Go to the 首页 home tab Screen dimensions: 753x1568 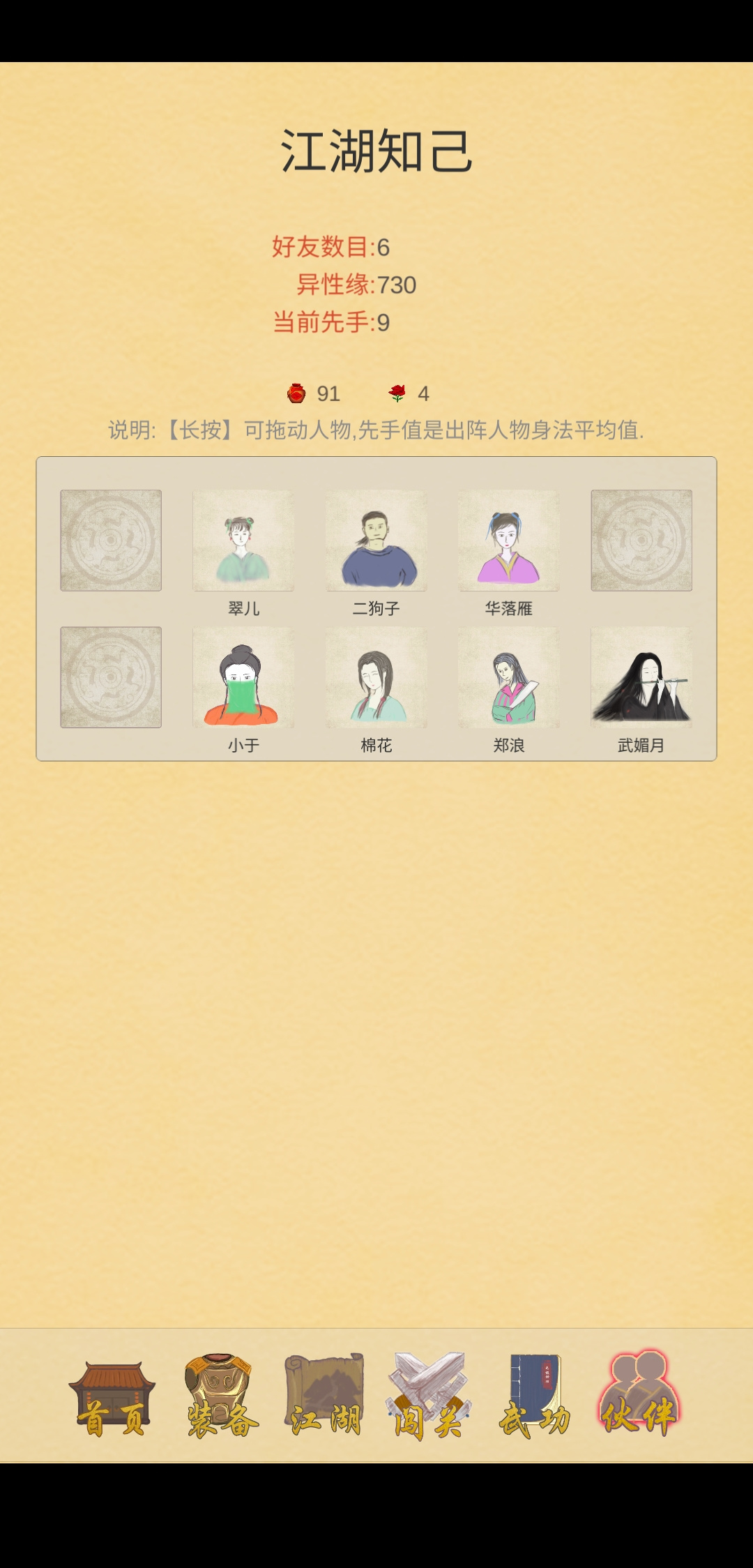(x=112, y=1398)
